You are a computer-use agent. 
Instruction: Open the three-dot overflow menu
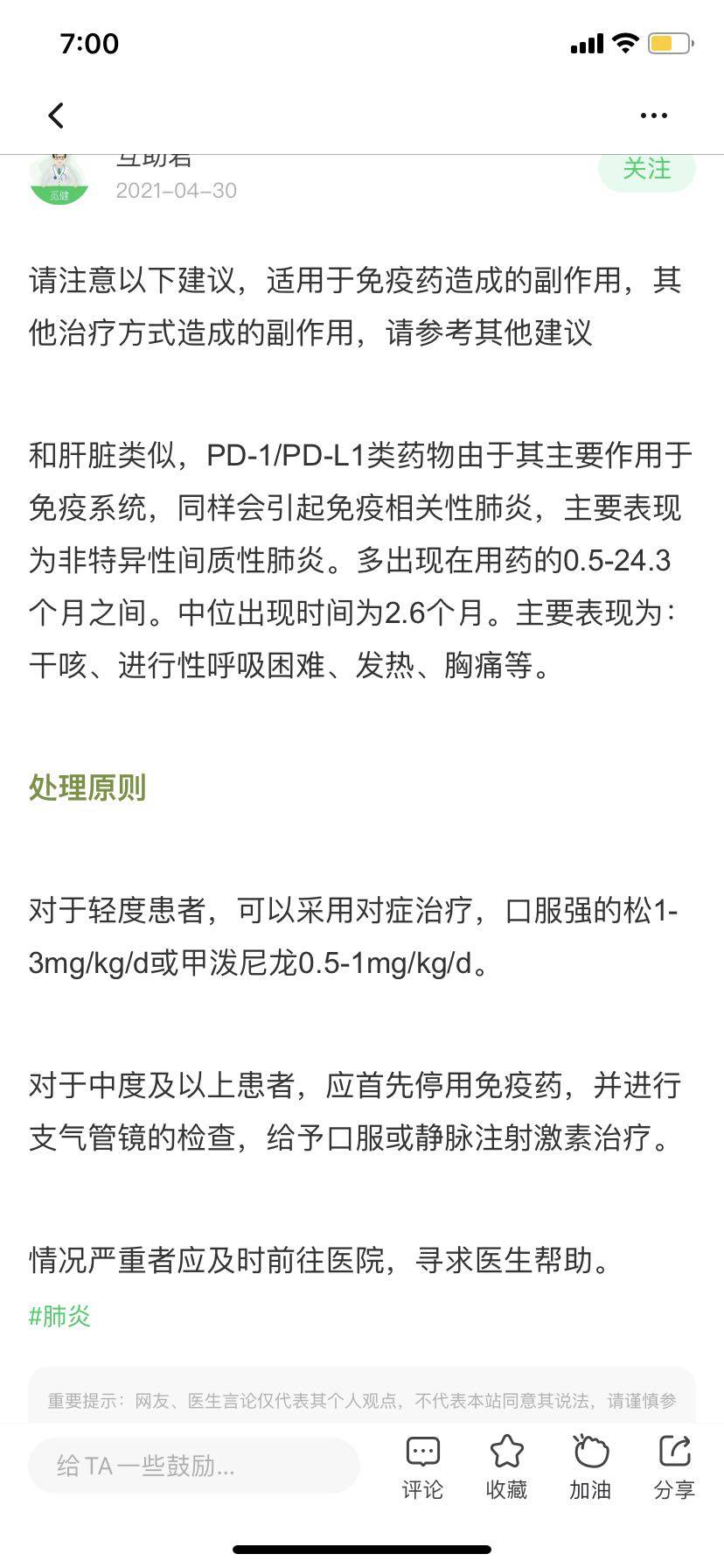pos(653,115)
